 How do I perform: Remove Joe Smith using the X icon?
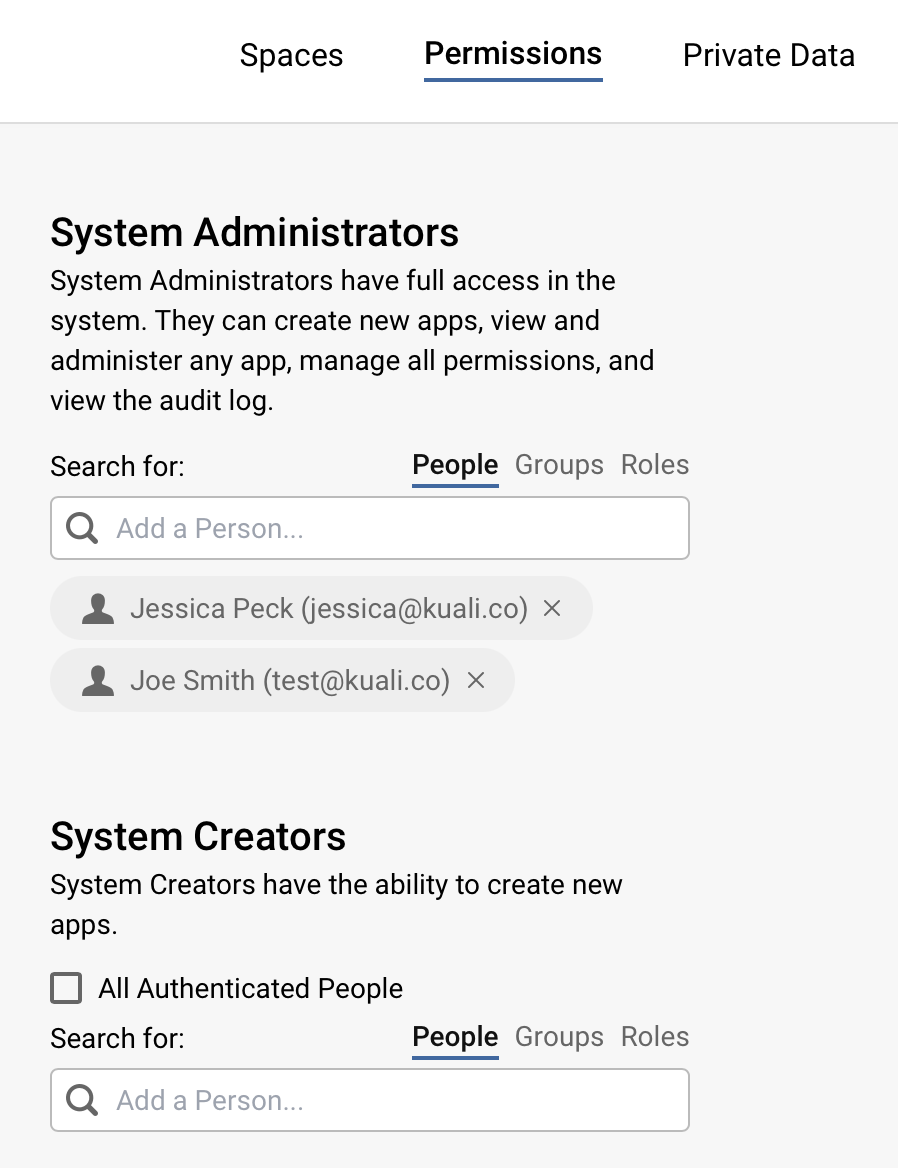click(476, 680)
